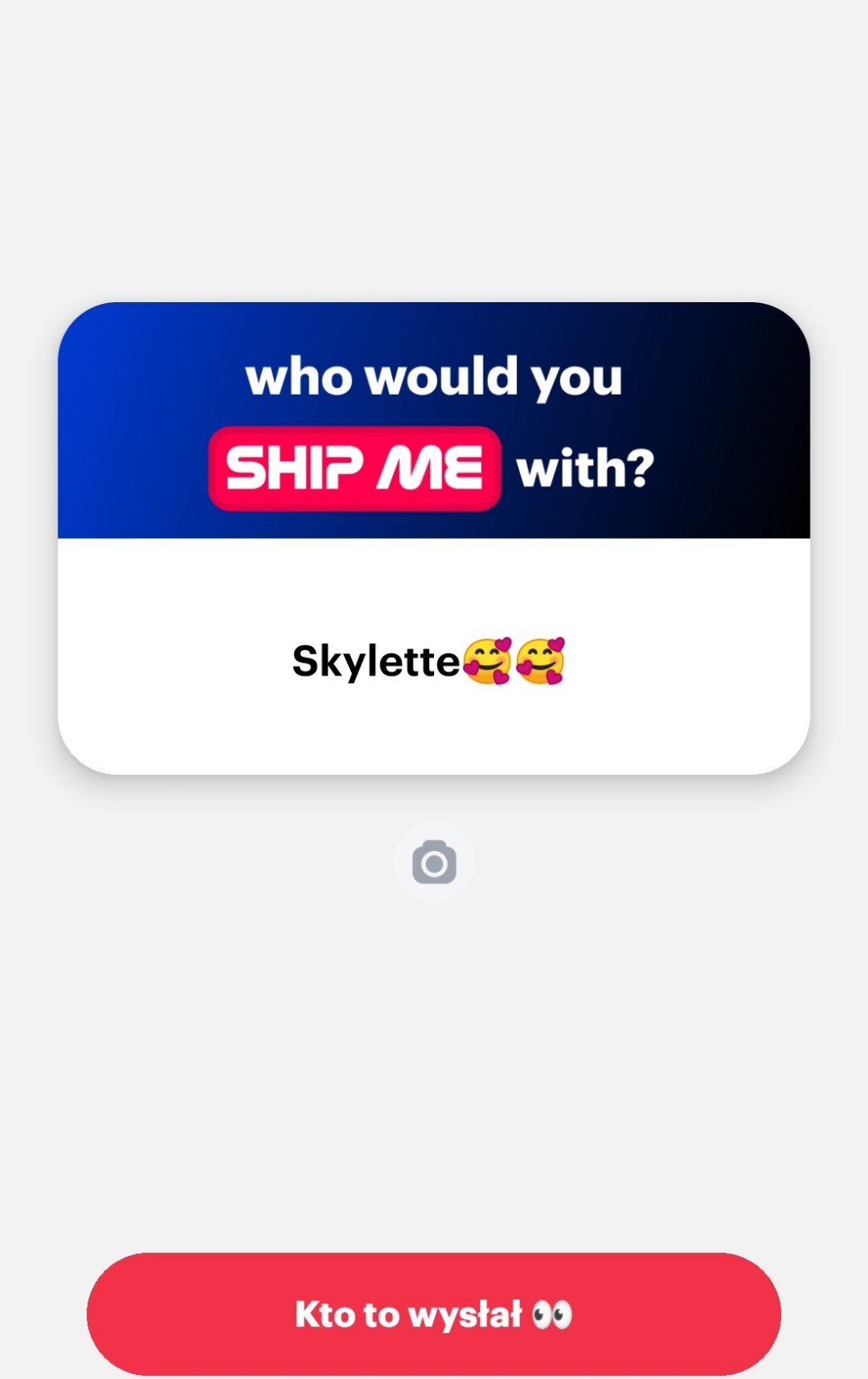Tap the camera icon below the card
This screenshot has height=1379, width=868.
pos(434,862)
